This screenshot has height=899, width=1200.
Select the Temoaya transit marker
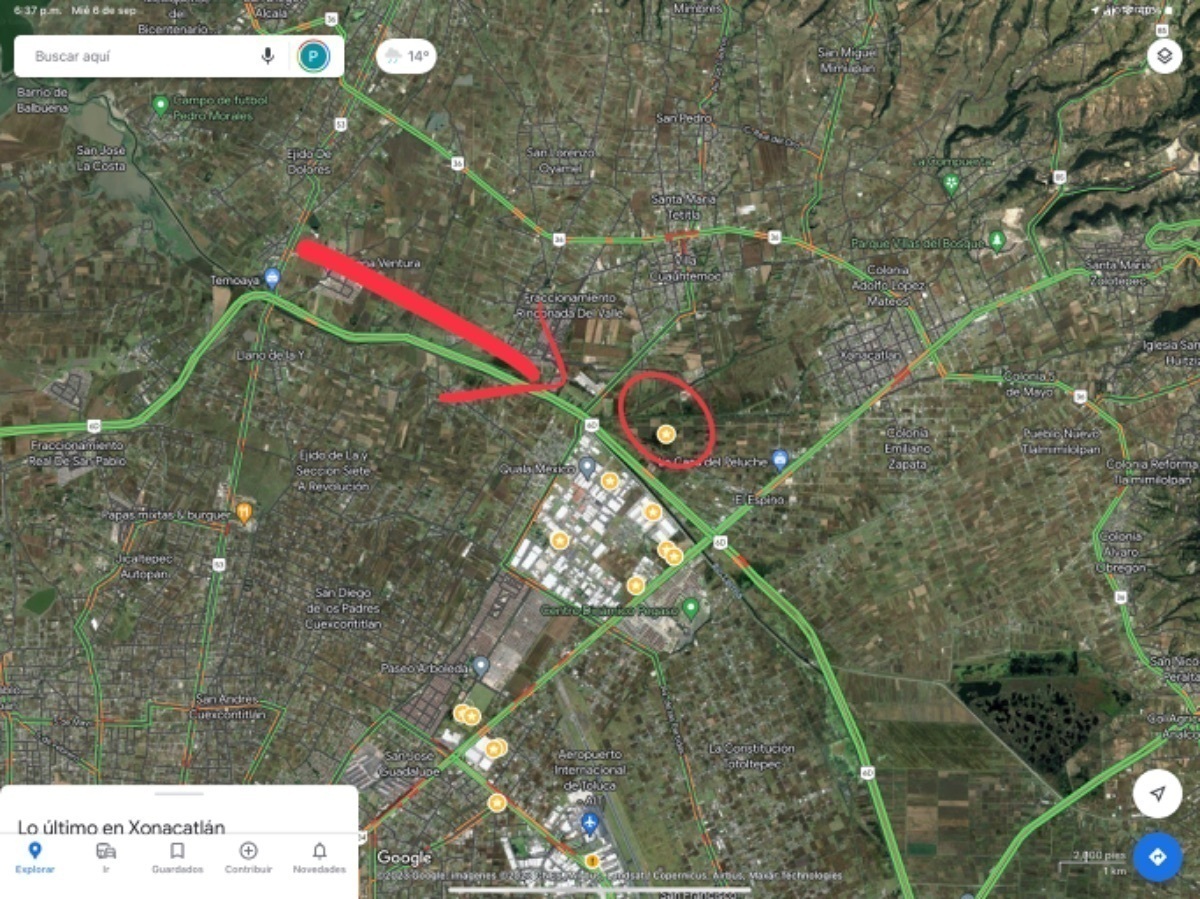[271, 278]
